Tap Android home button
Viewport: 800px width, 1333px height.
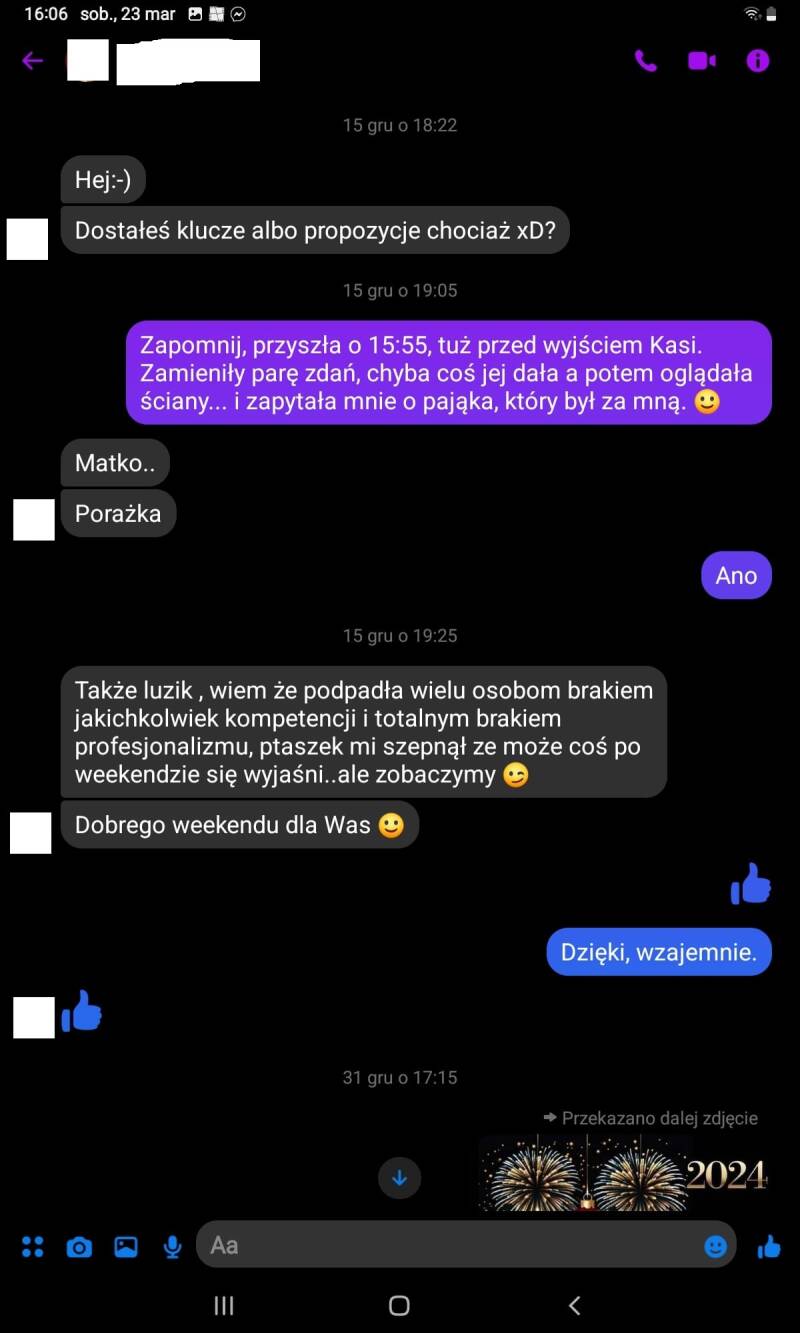click(x=399, y=1305)
